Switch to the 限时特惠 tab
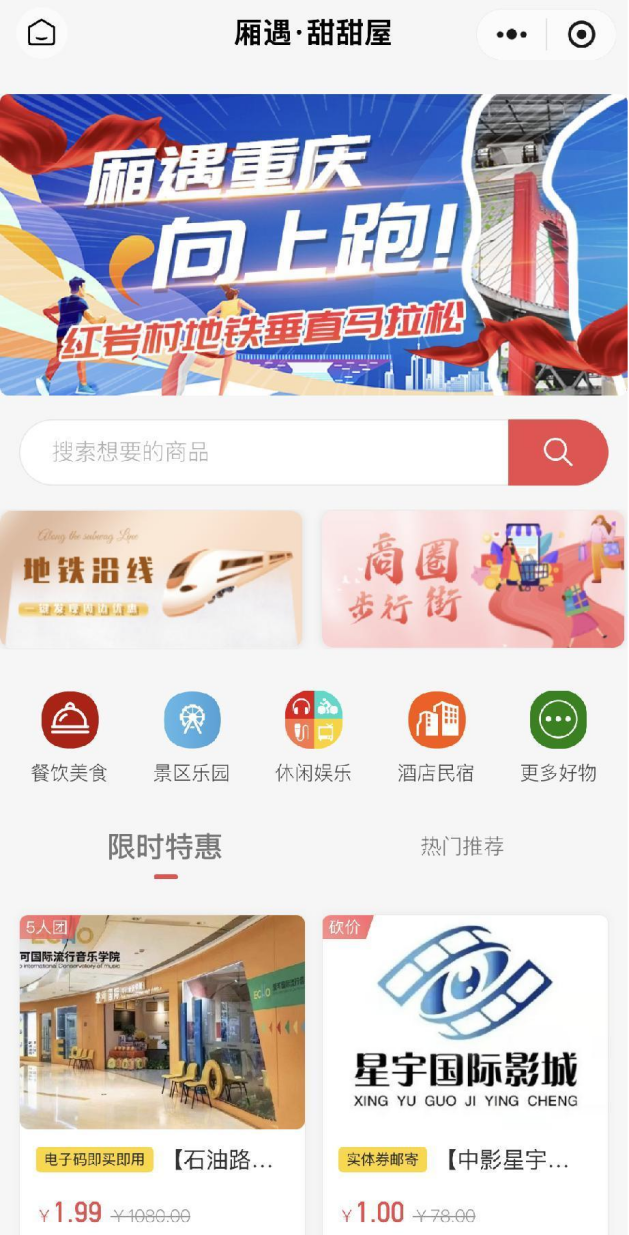629x1235 pixels. (165, 847)
